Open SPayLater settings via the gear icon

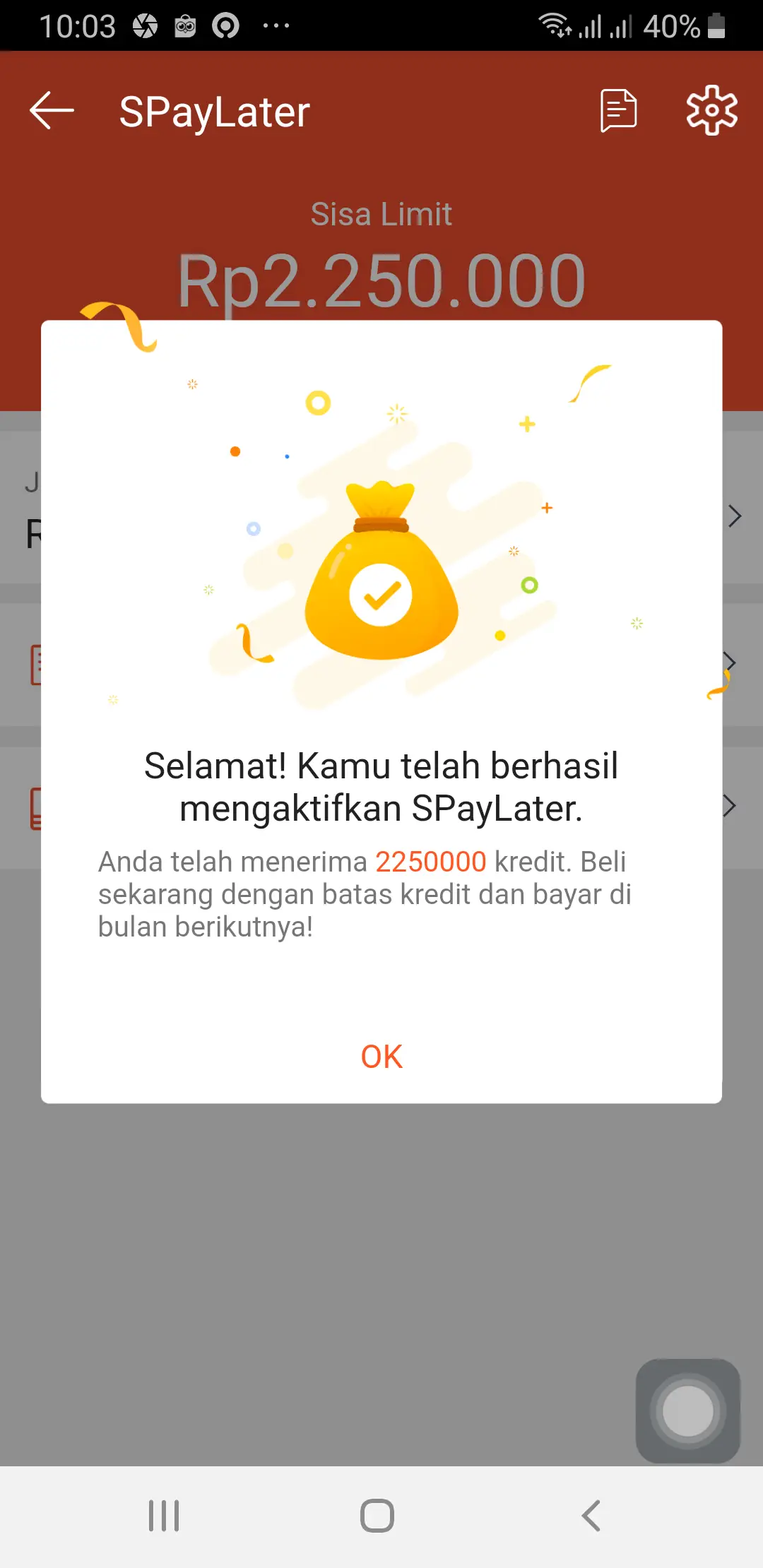pos(711,110)
